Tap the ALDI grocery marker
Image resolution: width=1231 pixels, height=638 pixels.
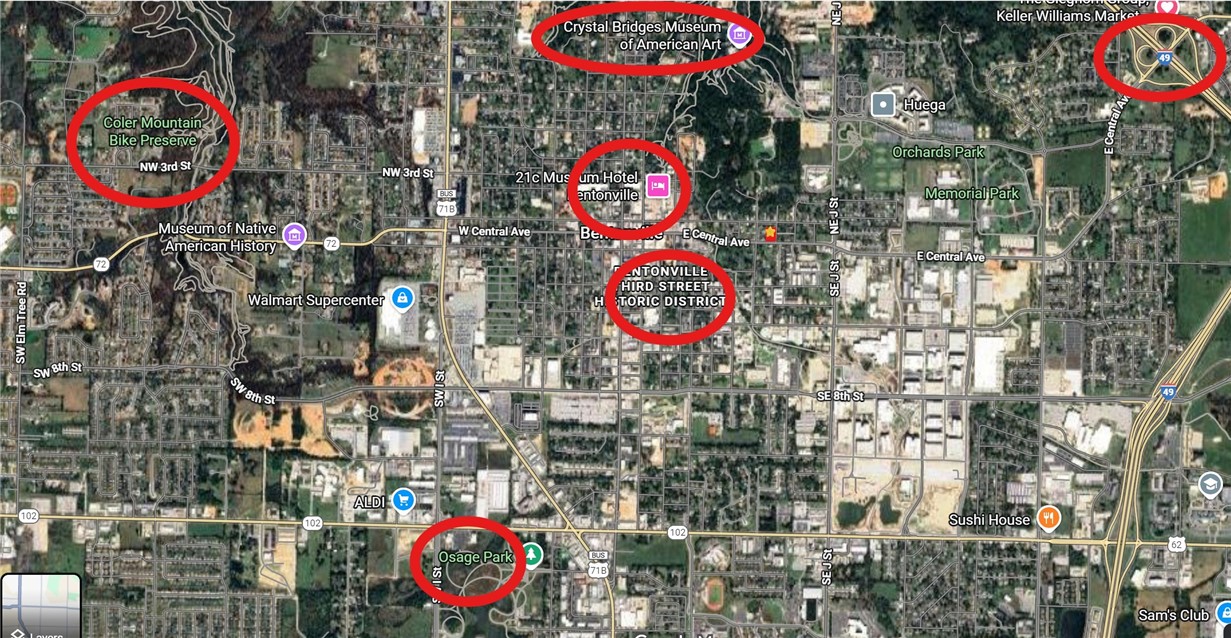[403, 499]
